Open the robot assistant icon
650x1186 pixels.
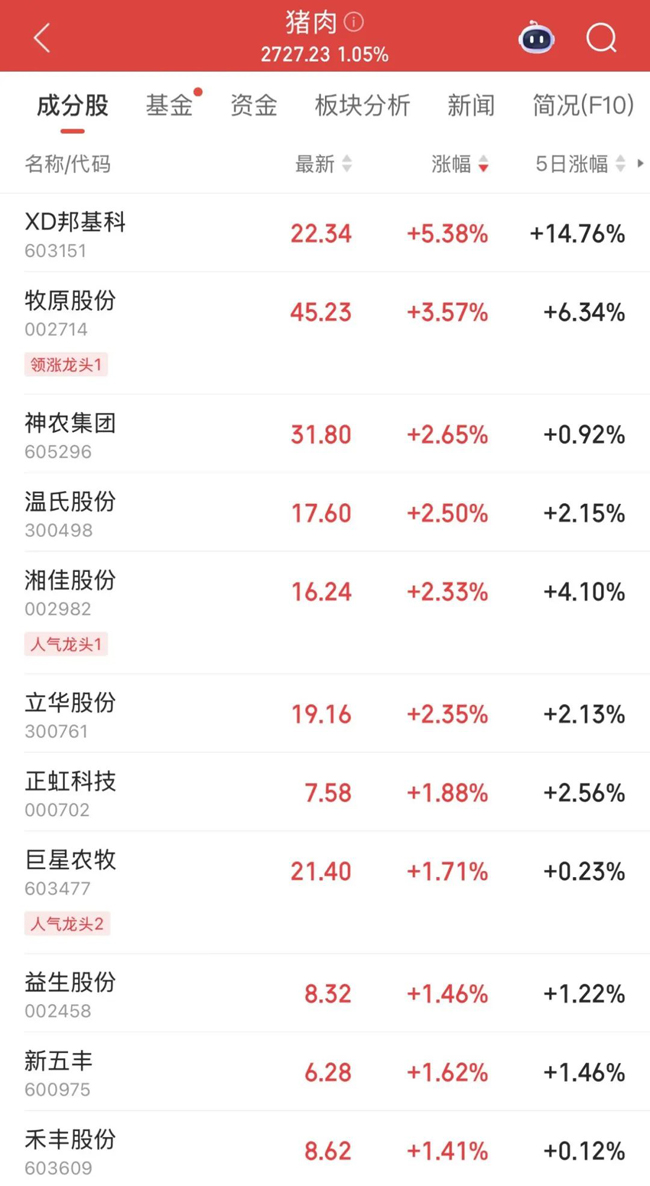pos(537,38)
